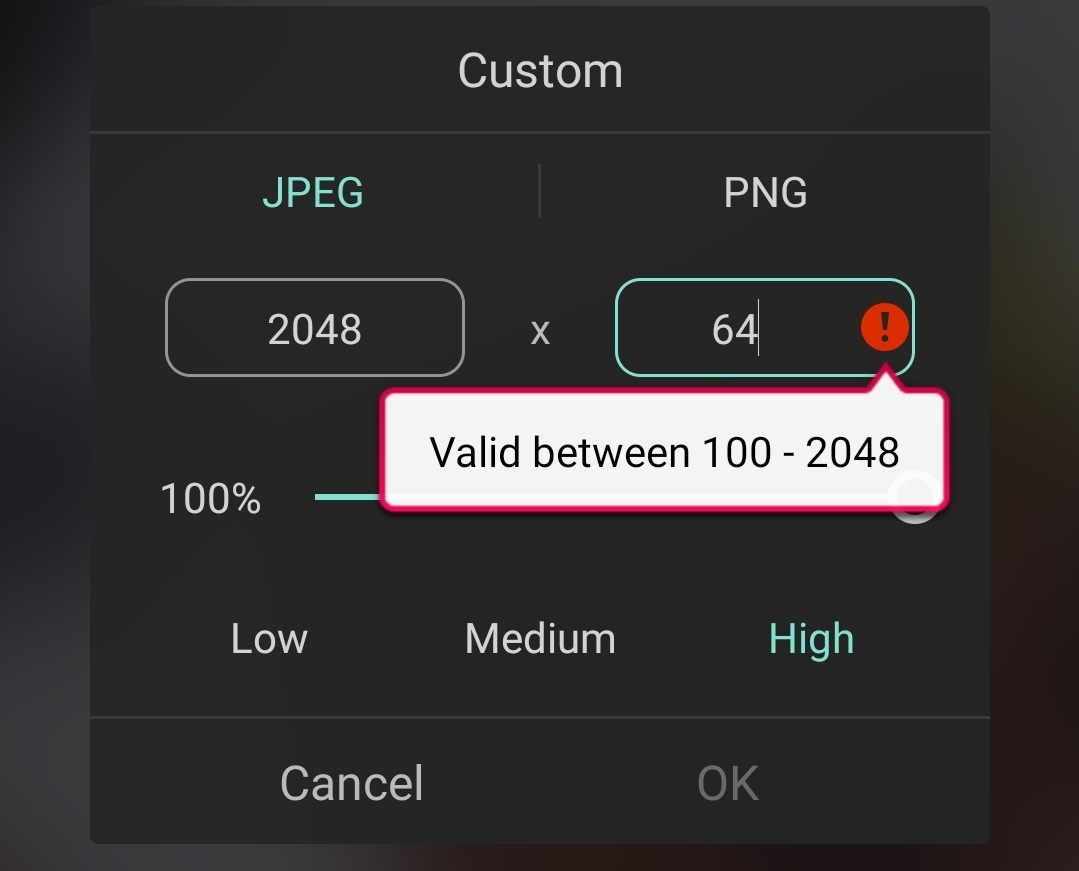
Task: Tap the quality slider track
Action: (x=346, y=496)
